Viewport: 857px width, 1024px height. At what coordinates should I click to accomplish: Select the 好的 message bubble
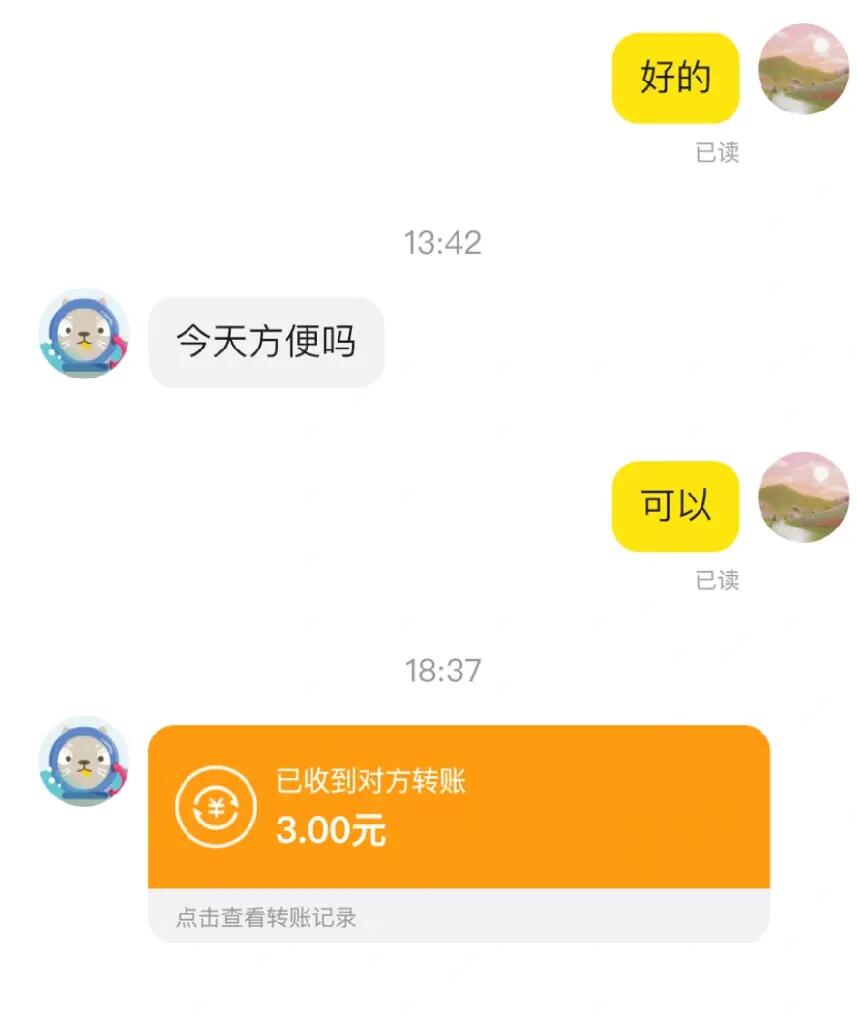[675, 78]
